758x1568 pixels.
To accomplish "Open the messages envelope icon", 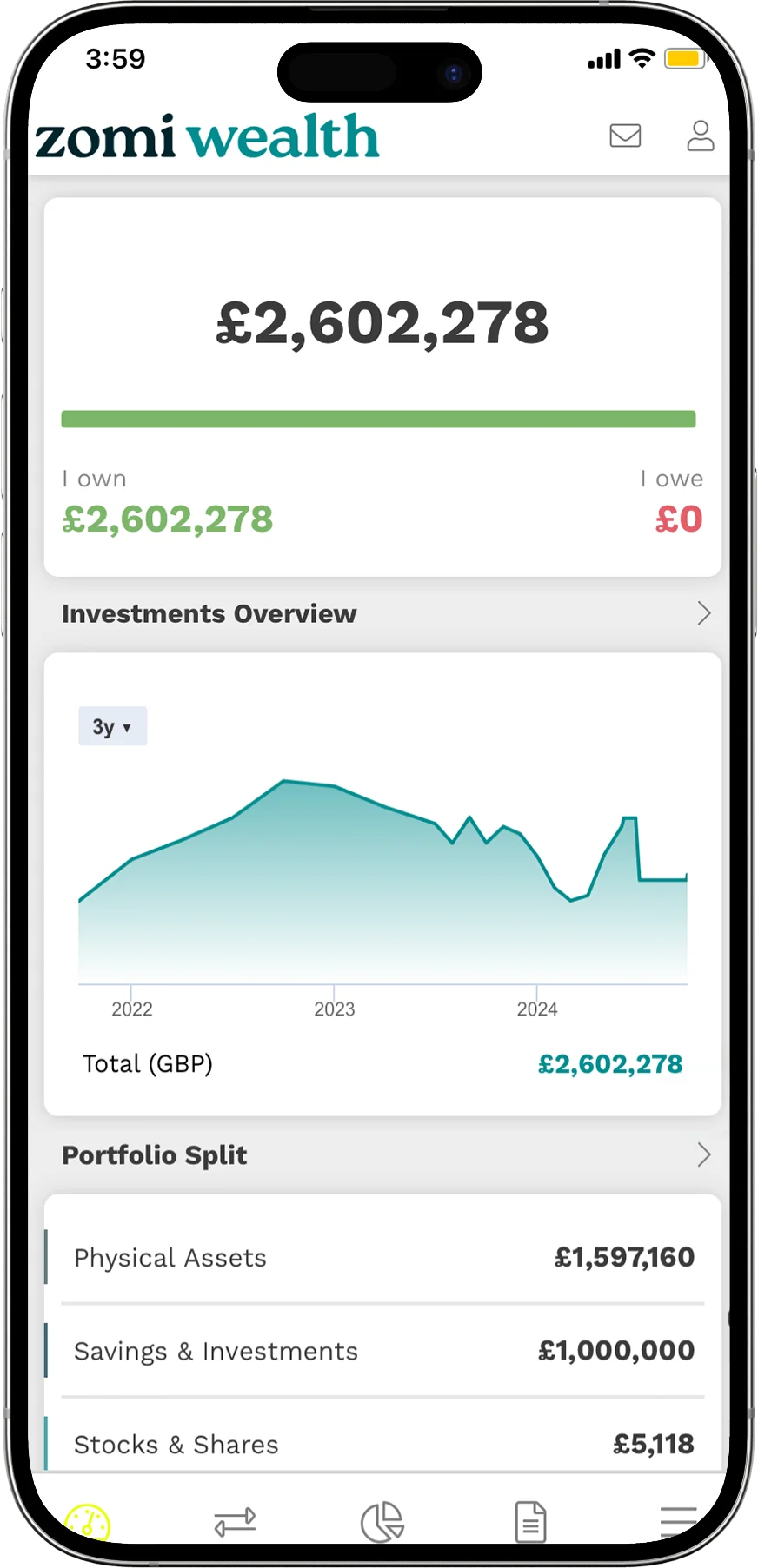I will [625, 136].
